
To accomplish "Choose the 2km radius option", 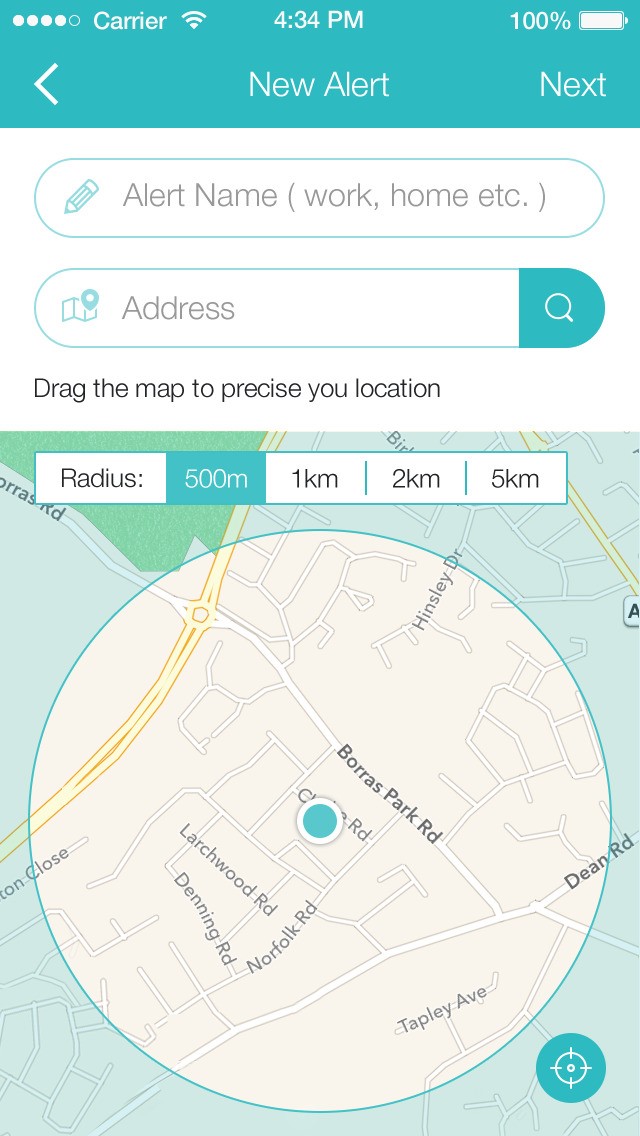I will coord(416,479).
